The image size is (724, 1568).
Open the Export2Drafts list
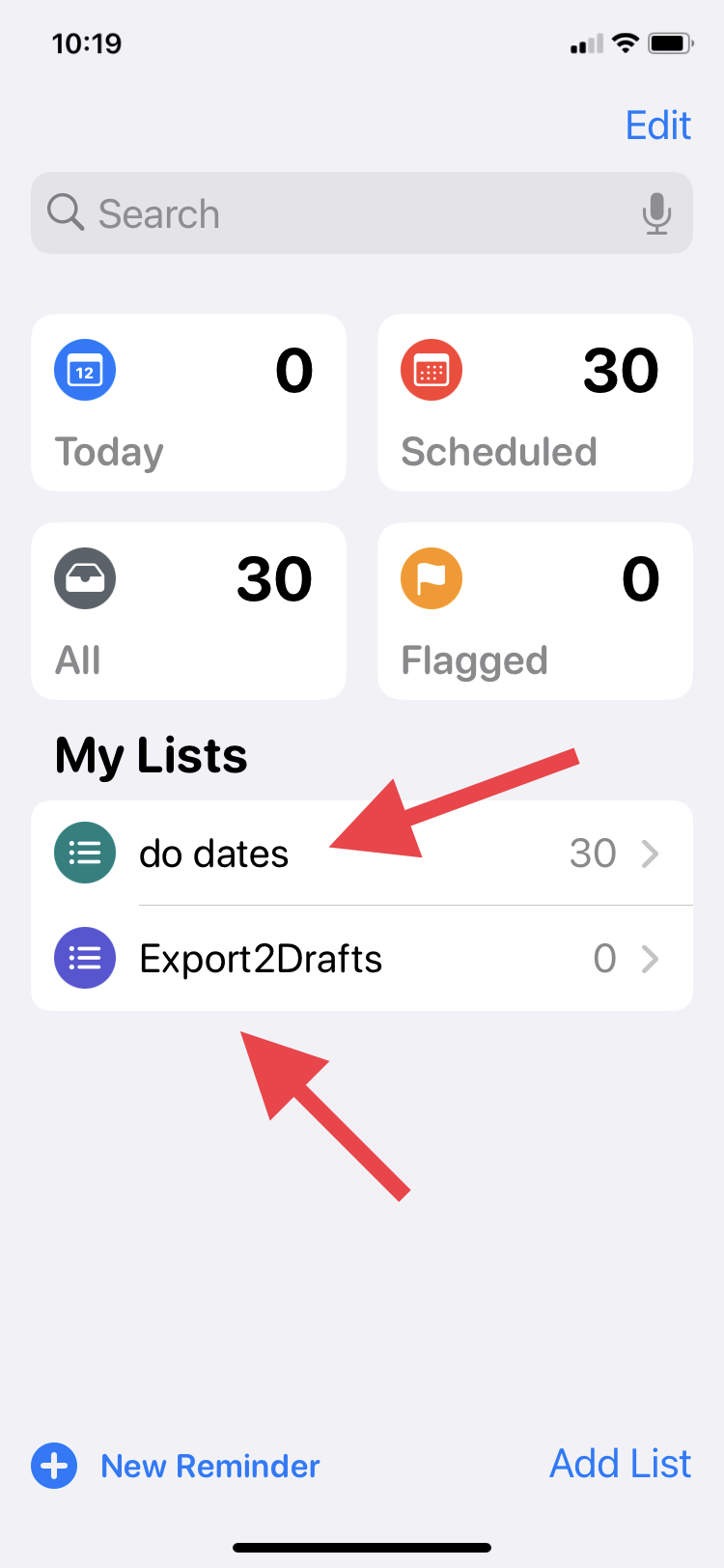pyautogui.click(x=361, y=959)
